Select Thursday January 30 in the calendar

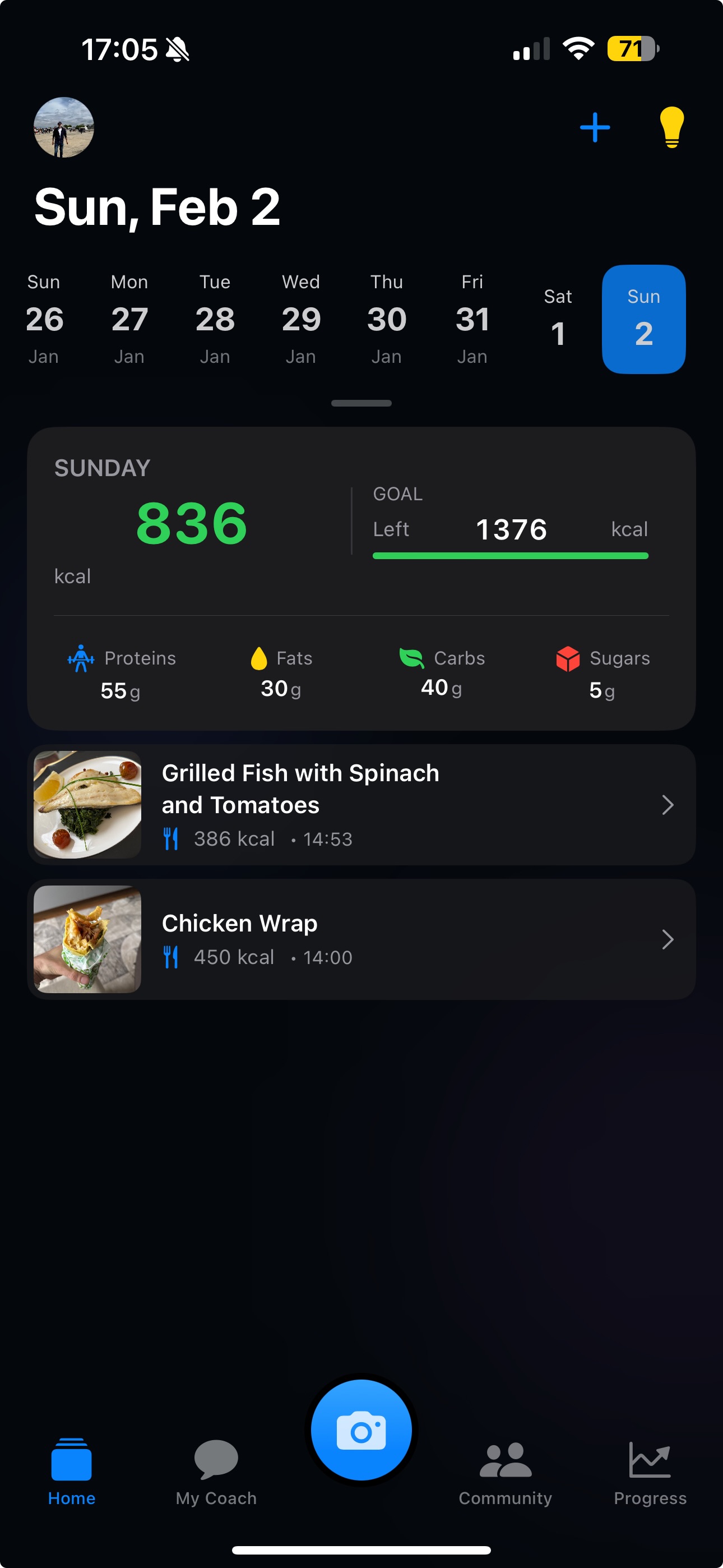point(387,319)
